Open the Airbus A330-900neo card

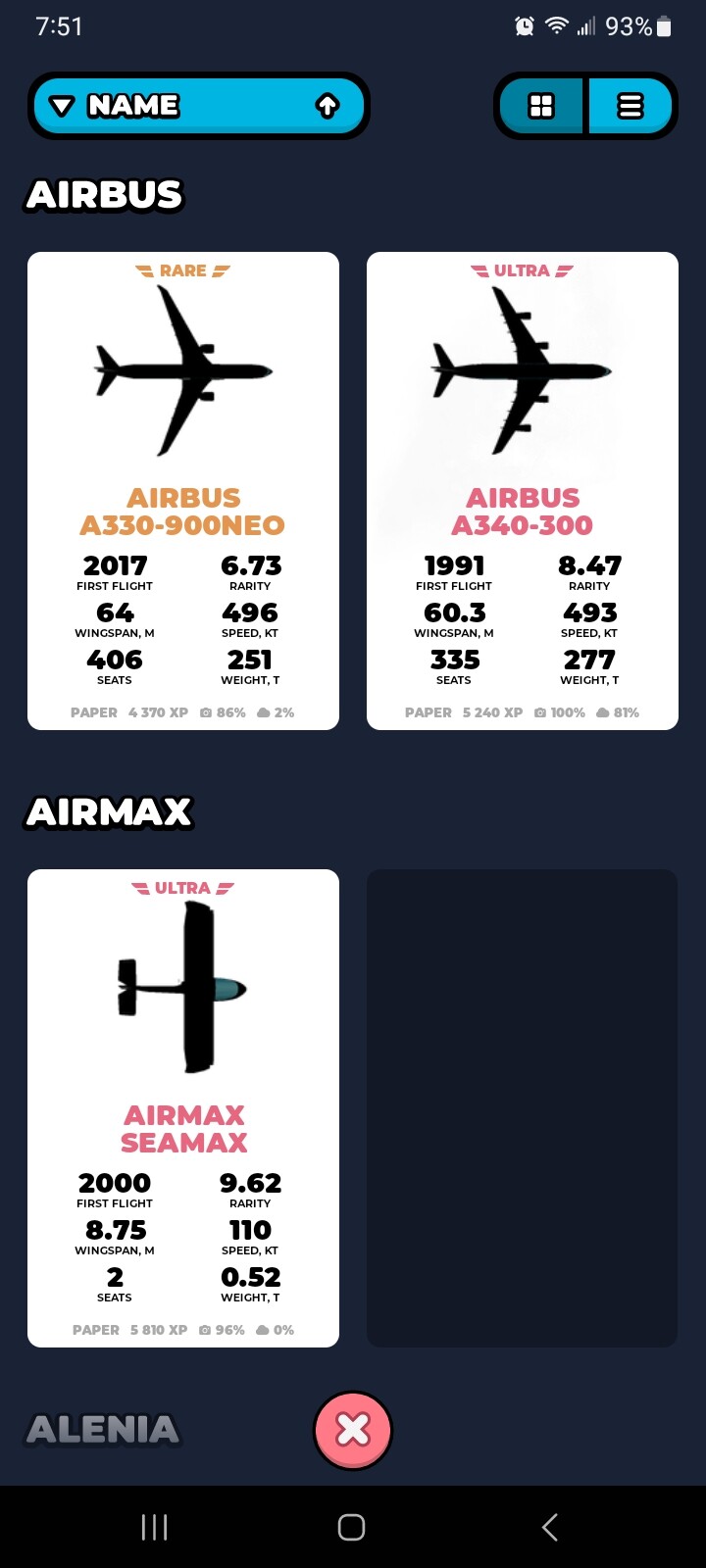click(x=183, y=490)
